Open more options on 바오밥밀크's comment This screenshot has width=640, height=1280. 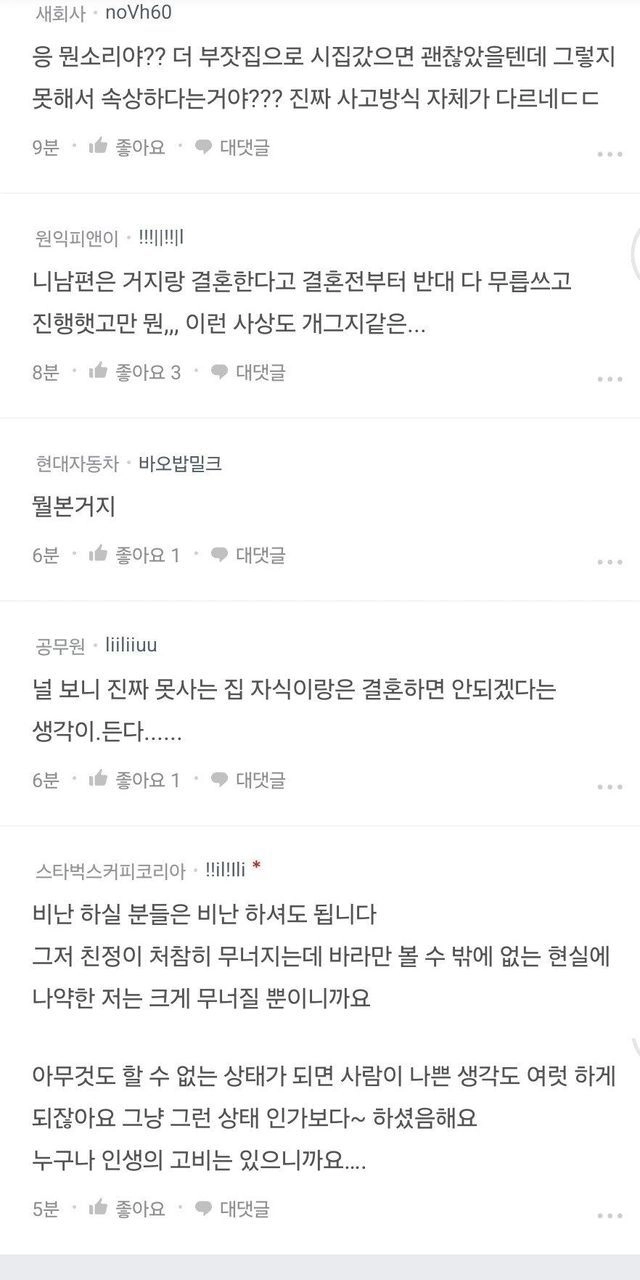coord(610,562)
